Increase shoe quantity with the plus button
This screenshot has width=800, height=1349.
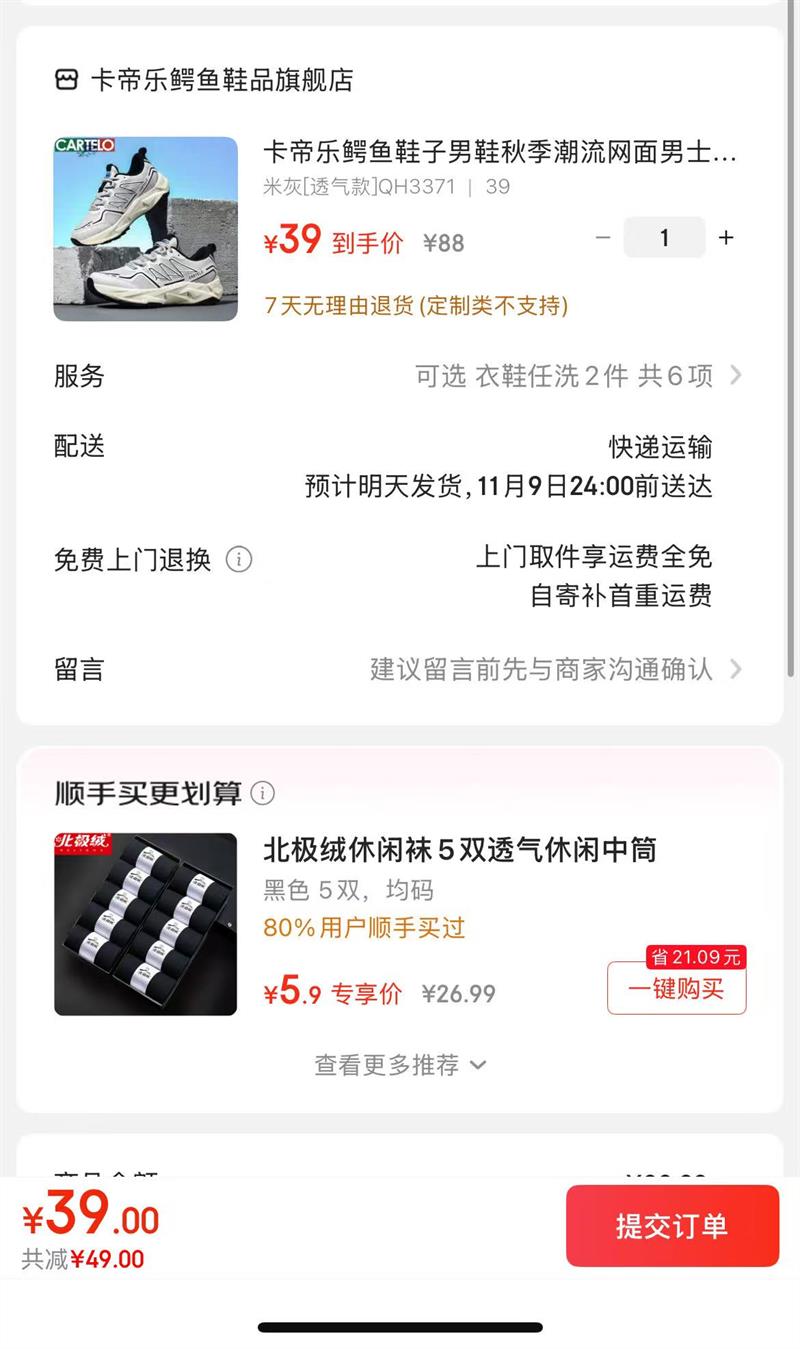tap(726, 238)
